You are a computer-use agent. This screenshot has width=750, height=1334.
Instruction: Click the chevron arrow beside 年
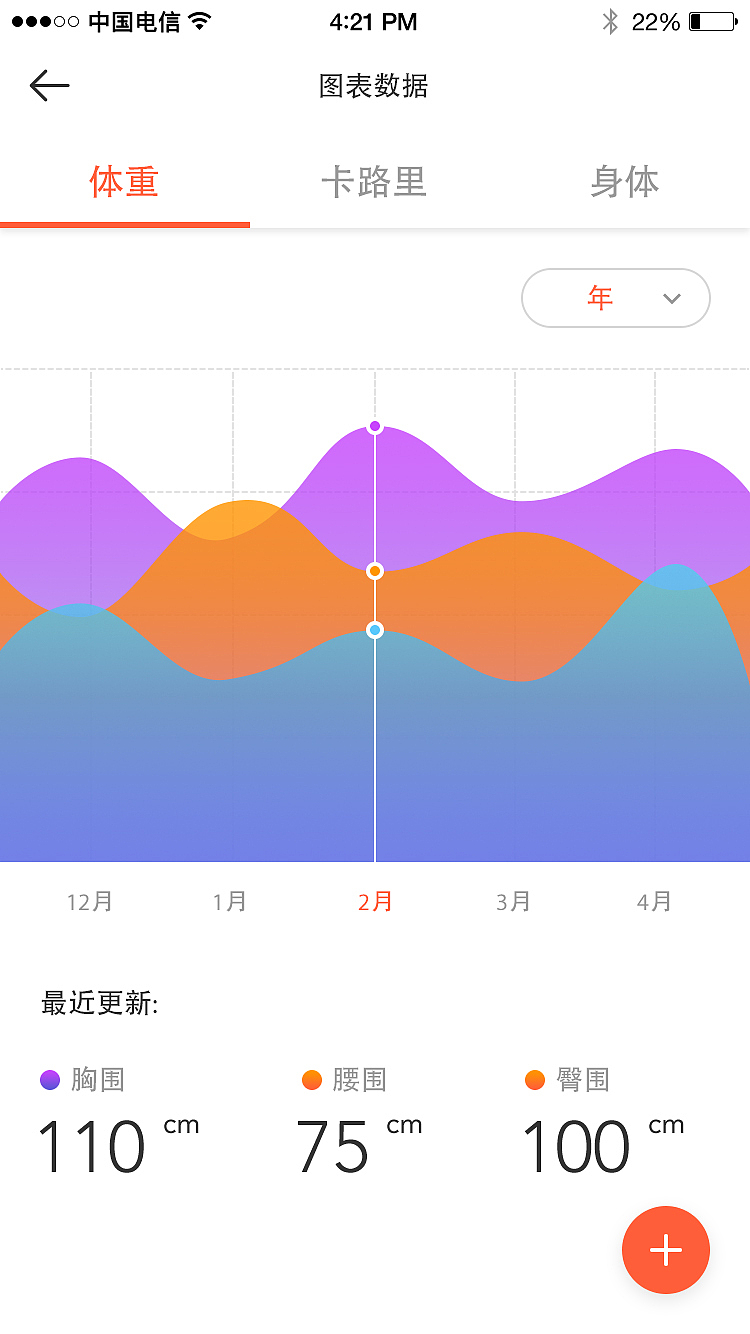pyautogui.click(x=672, y=298)
